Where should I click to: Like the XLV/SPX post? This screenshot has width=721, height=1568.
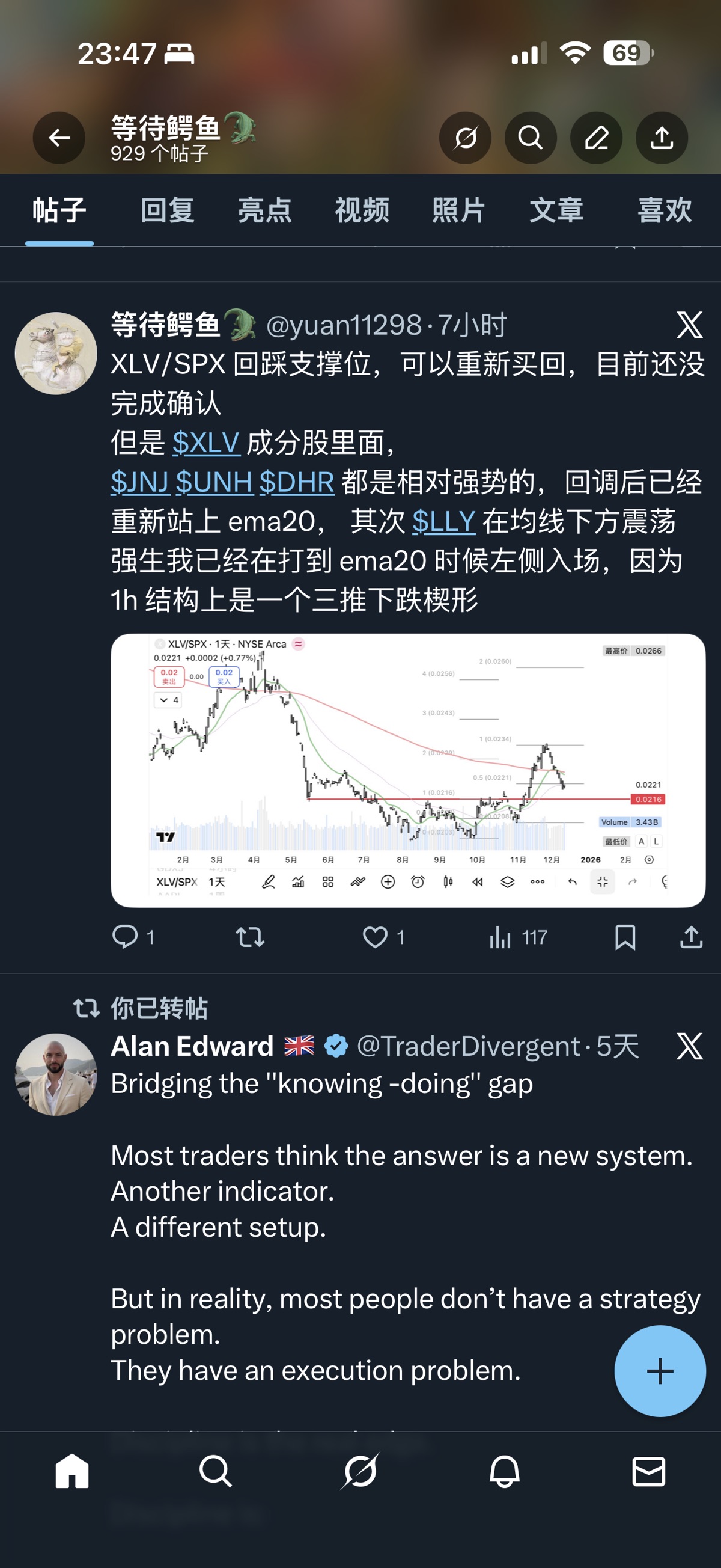click(375, 937)
